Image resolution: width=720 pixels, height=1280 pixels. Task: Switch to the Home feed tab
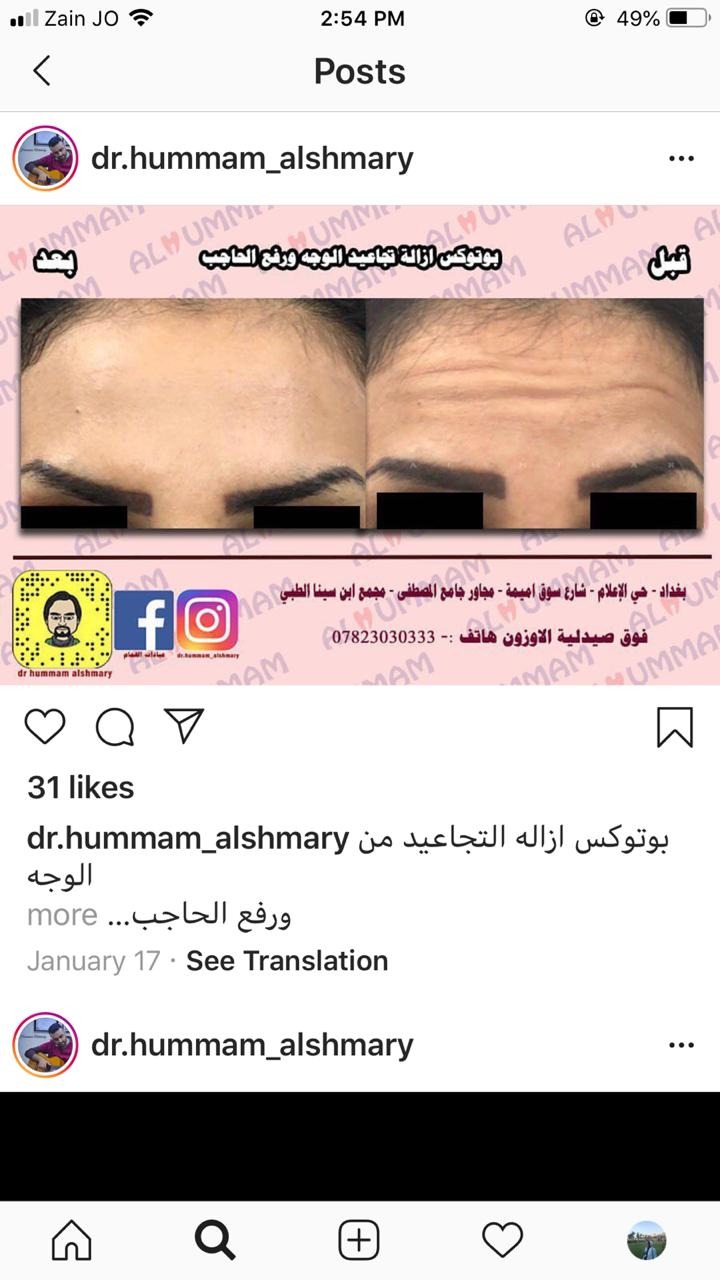pyautogui.click(x=72, y=1241)
